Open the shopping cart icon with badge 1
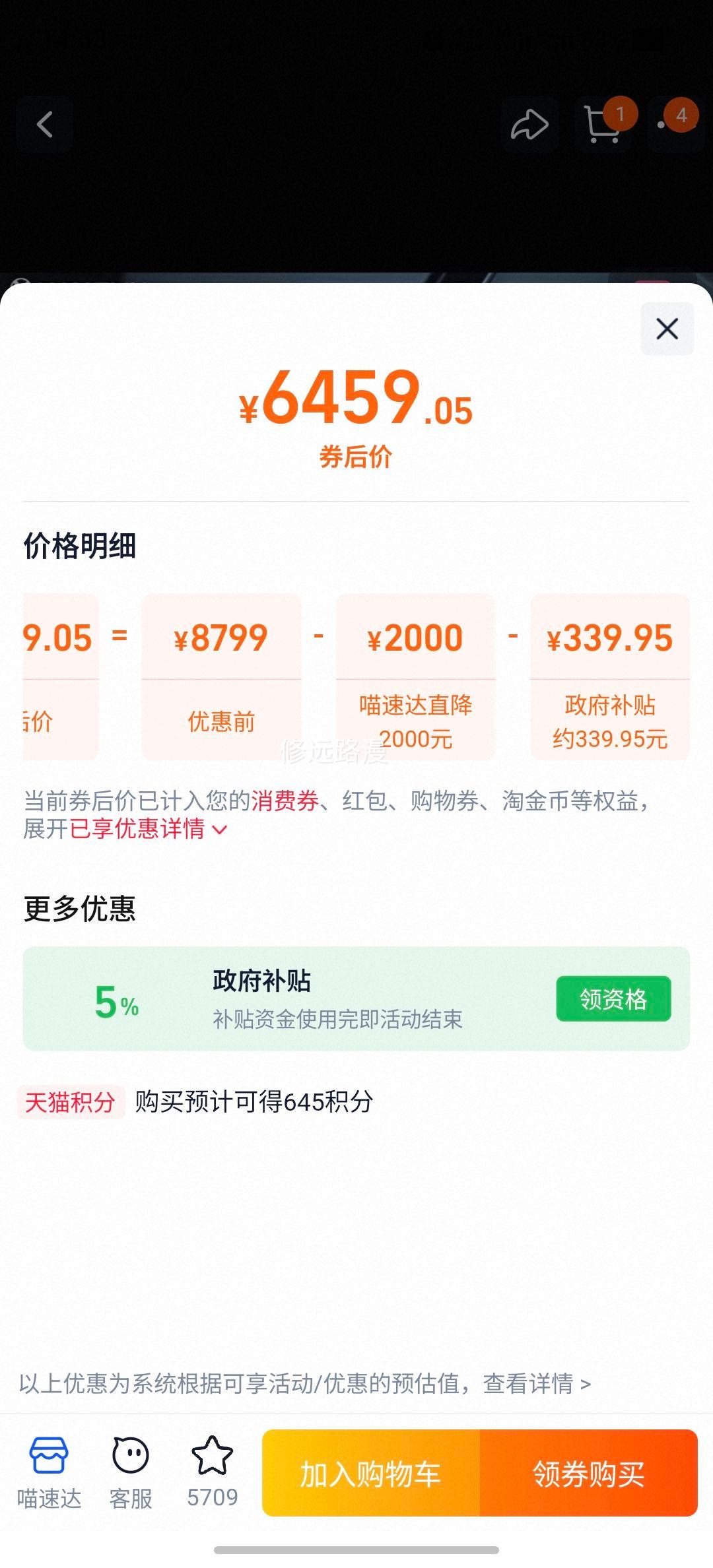The height and width of the screenshot is (1568, 713). (x=602, y=125)
